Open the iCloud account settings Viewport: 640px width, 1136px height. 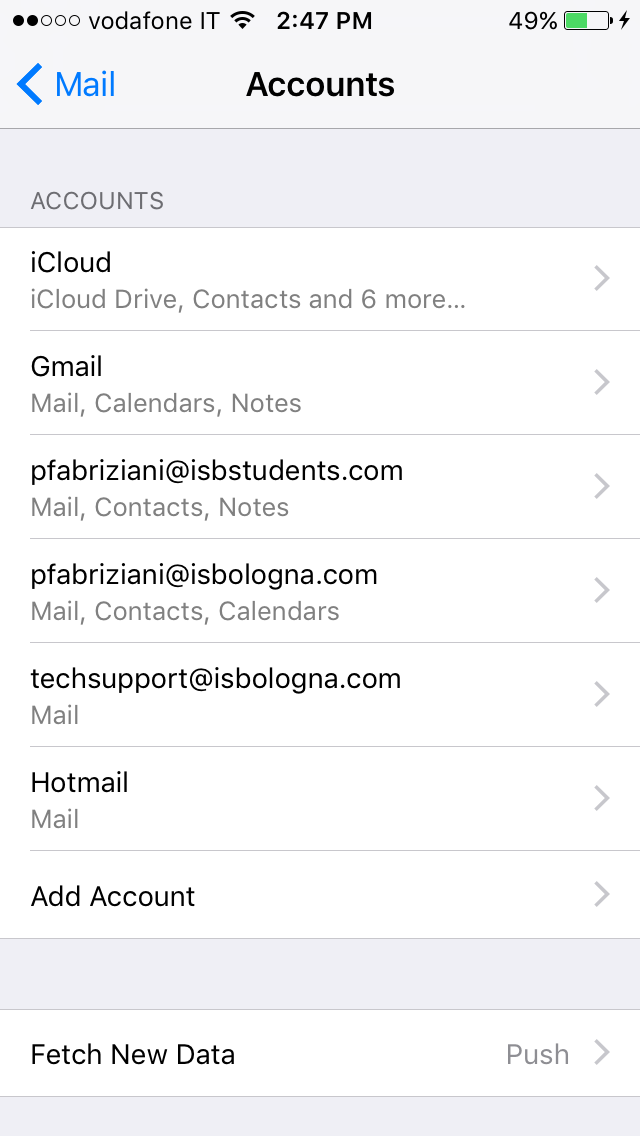pos(320,280)
